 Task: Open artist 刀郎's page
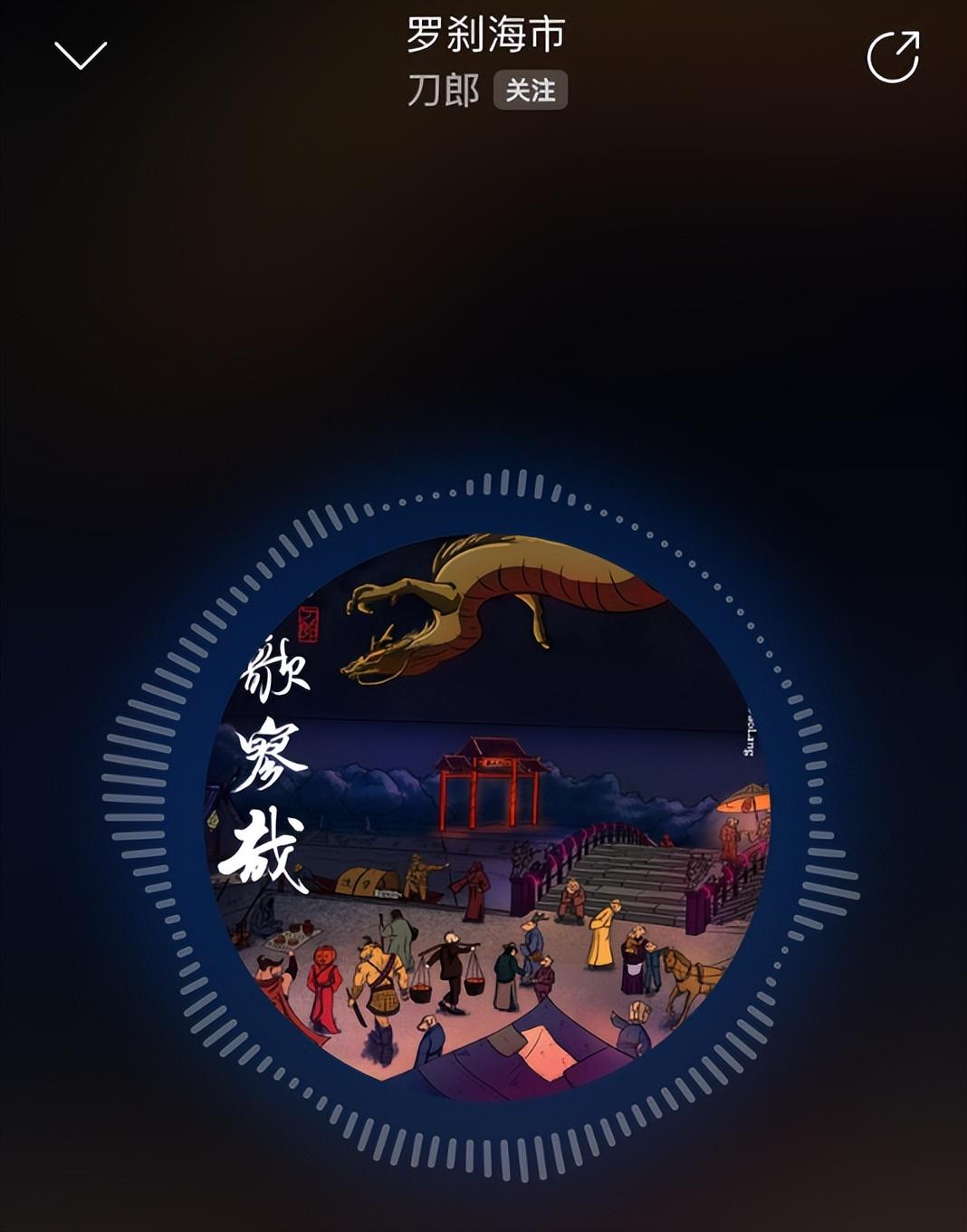pos(443,91)
